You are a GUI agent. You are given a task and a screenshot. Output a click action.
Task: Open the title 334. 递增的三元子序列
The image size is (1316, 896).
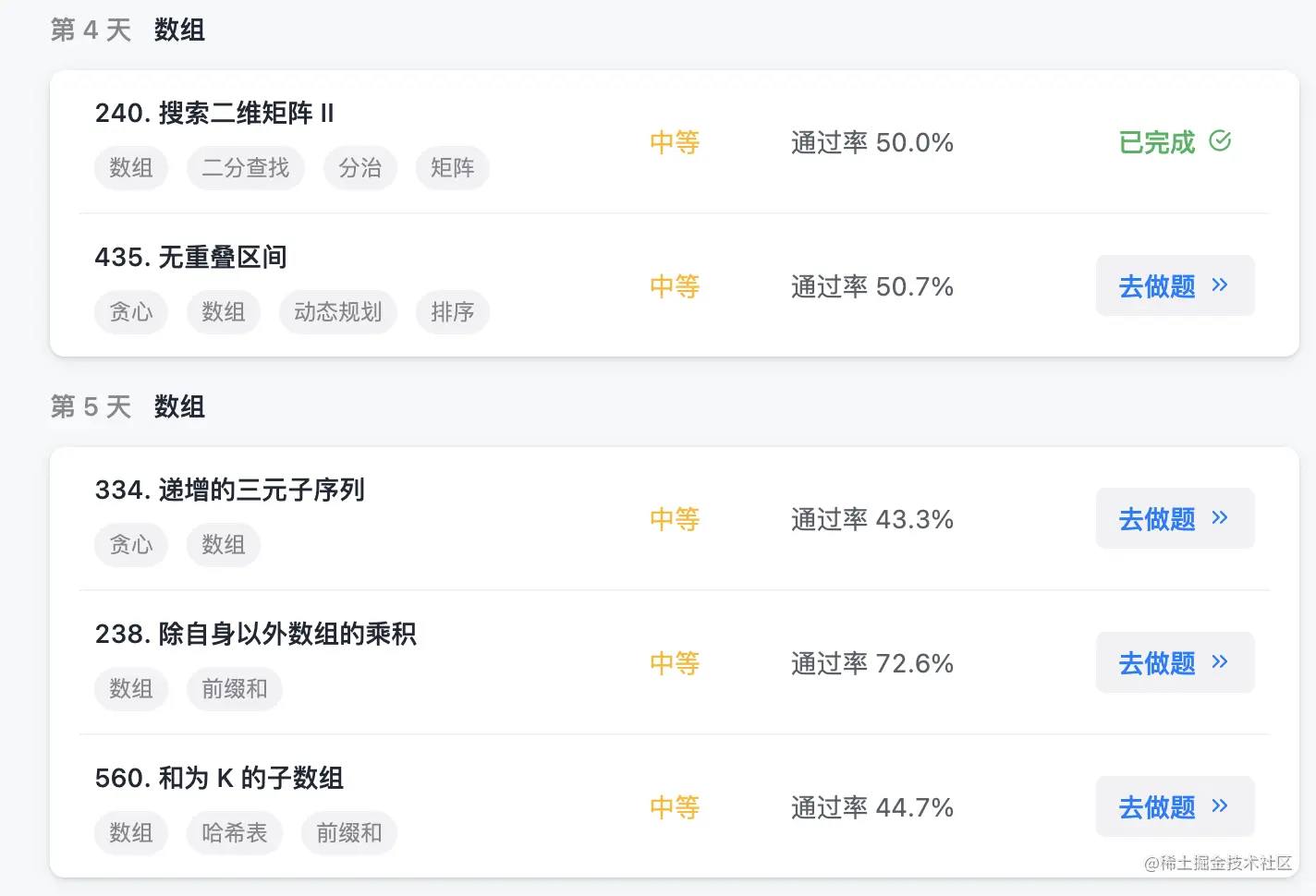(x=229, y=490)
